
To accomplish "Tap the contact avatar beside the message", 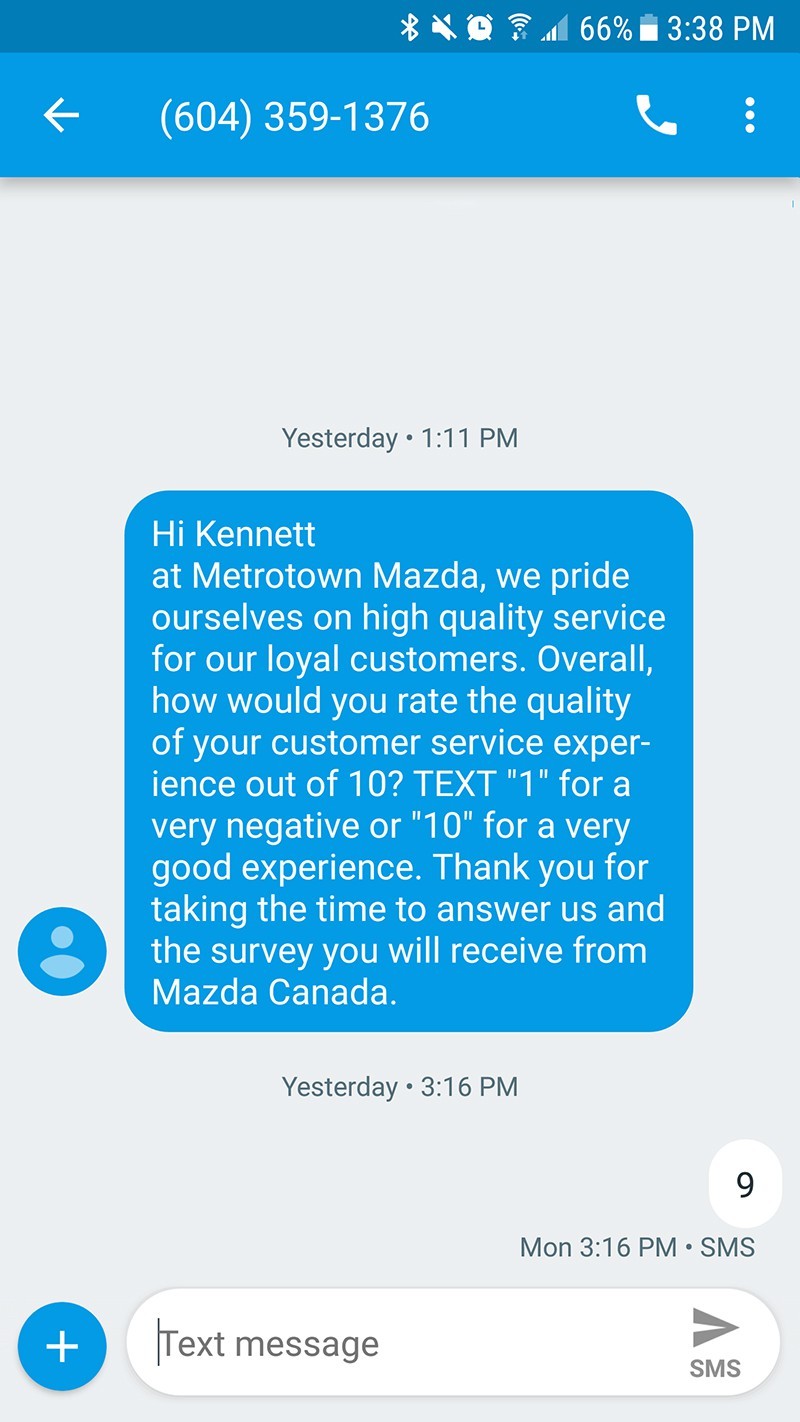I will 62,951.
